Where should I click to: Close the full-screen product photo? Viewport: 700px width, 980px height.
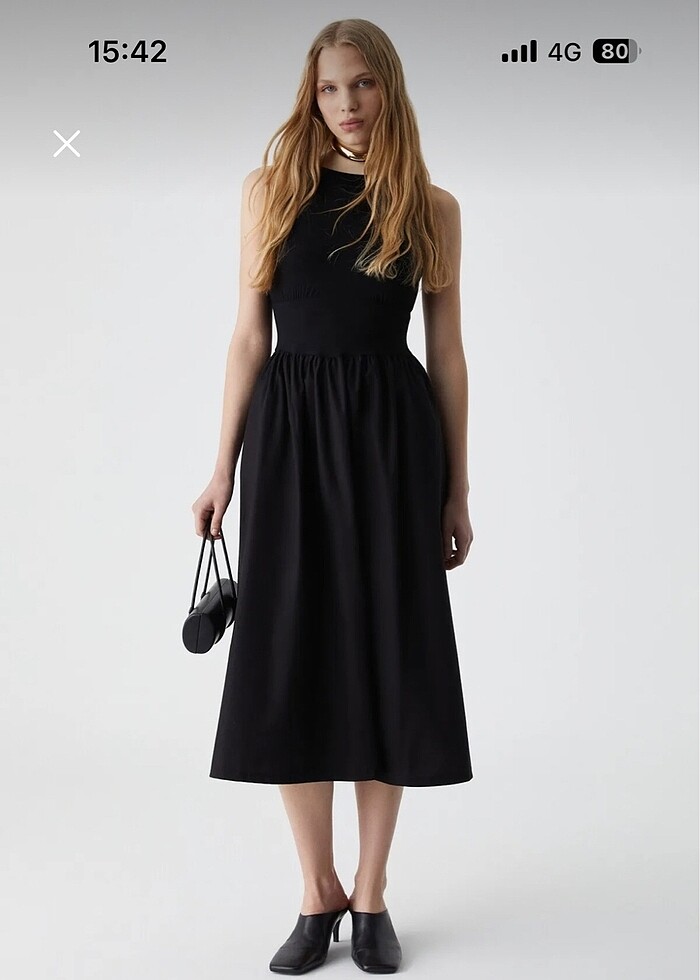pyautogui.click(x=67, y=144)
